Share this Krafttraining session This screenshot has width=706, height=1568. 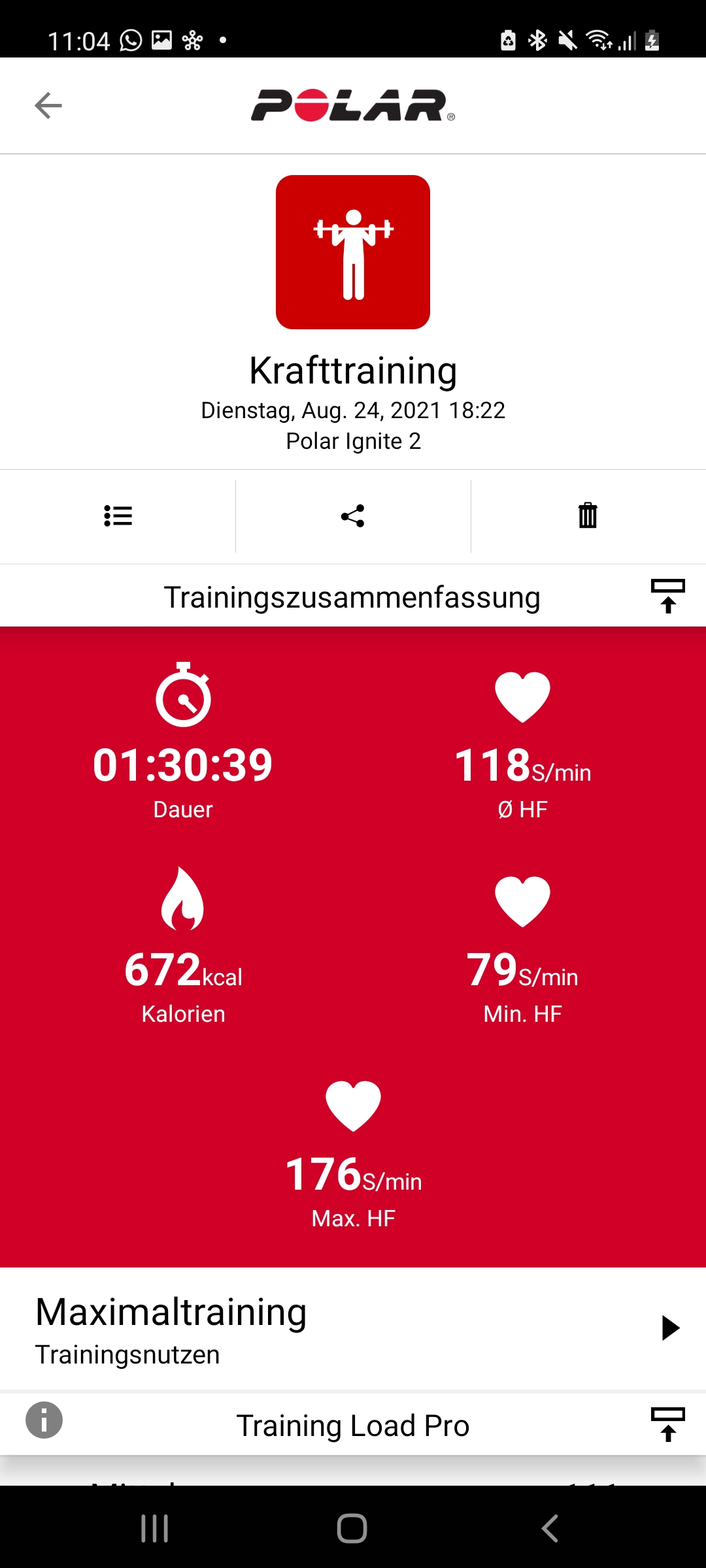tap(353, 516)
